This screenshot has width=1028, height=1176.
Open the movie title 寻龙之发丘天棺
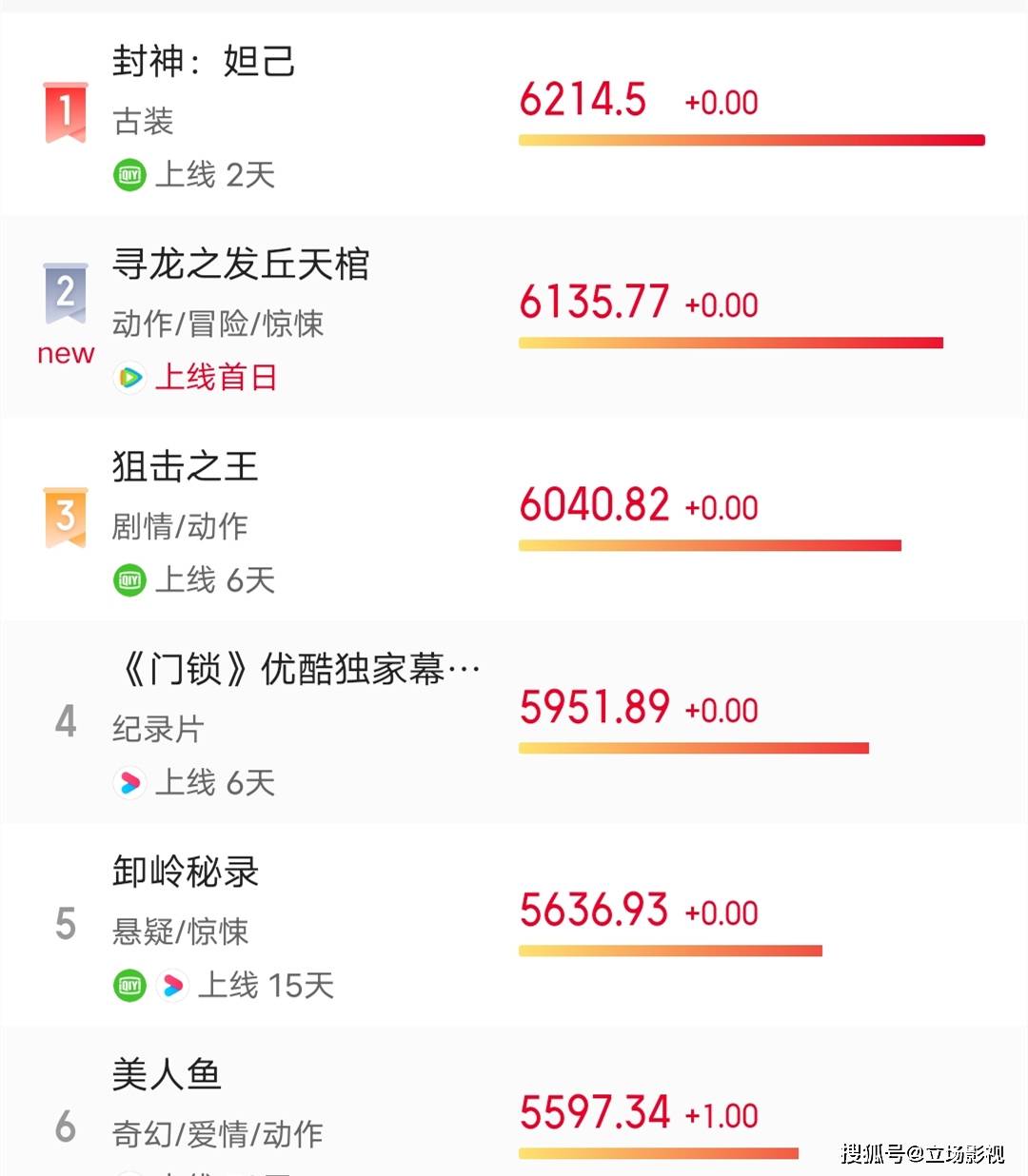240,266
